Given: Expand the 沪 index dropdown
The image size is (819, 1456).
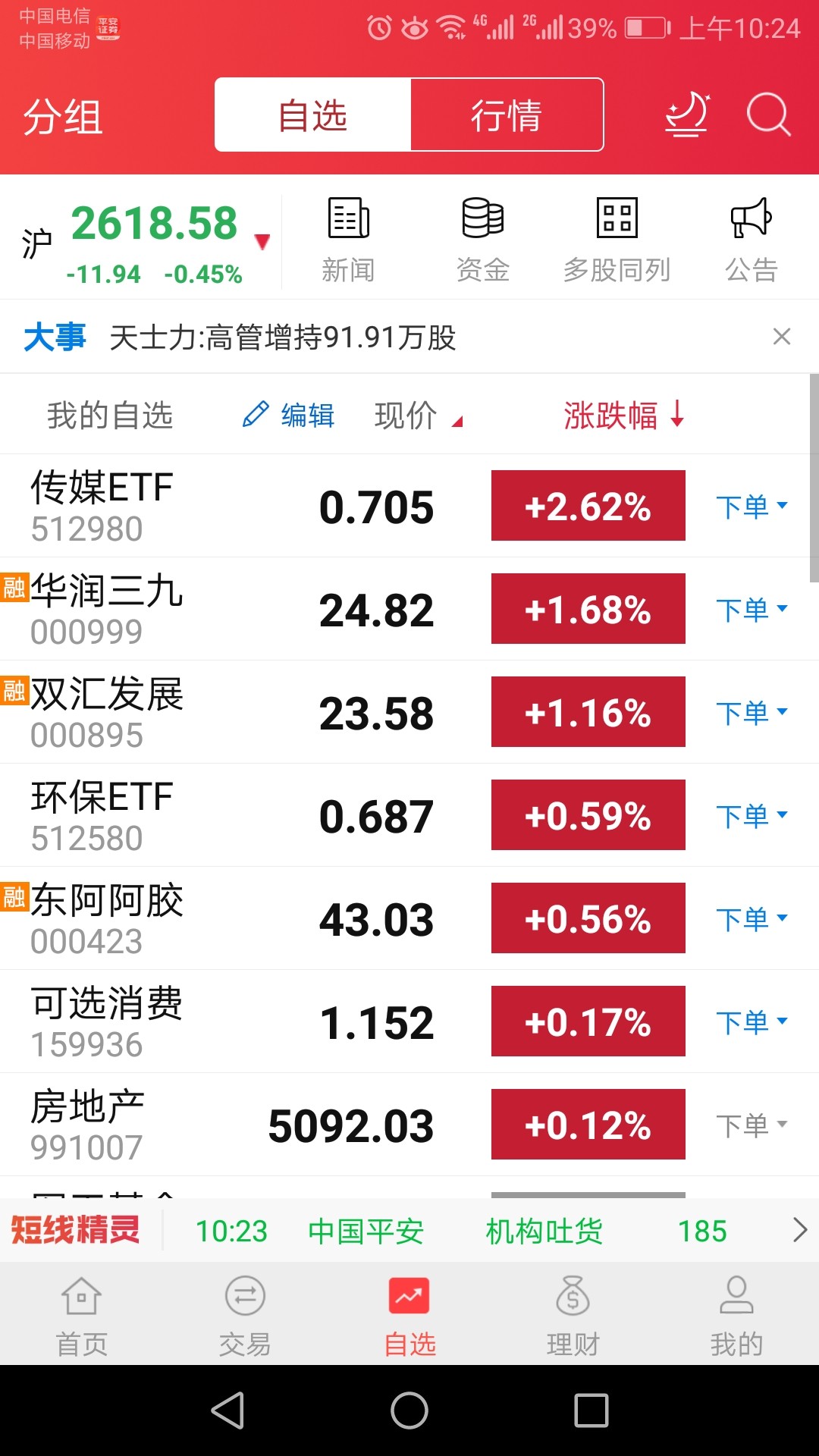Looking at the screenshot, I should [262, 242].
